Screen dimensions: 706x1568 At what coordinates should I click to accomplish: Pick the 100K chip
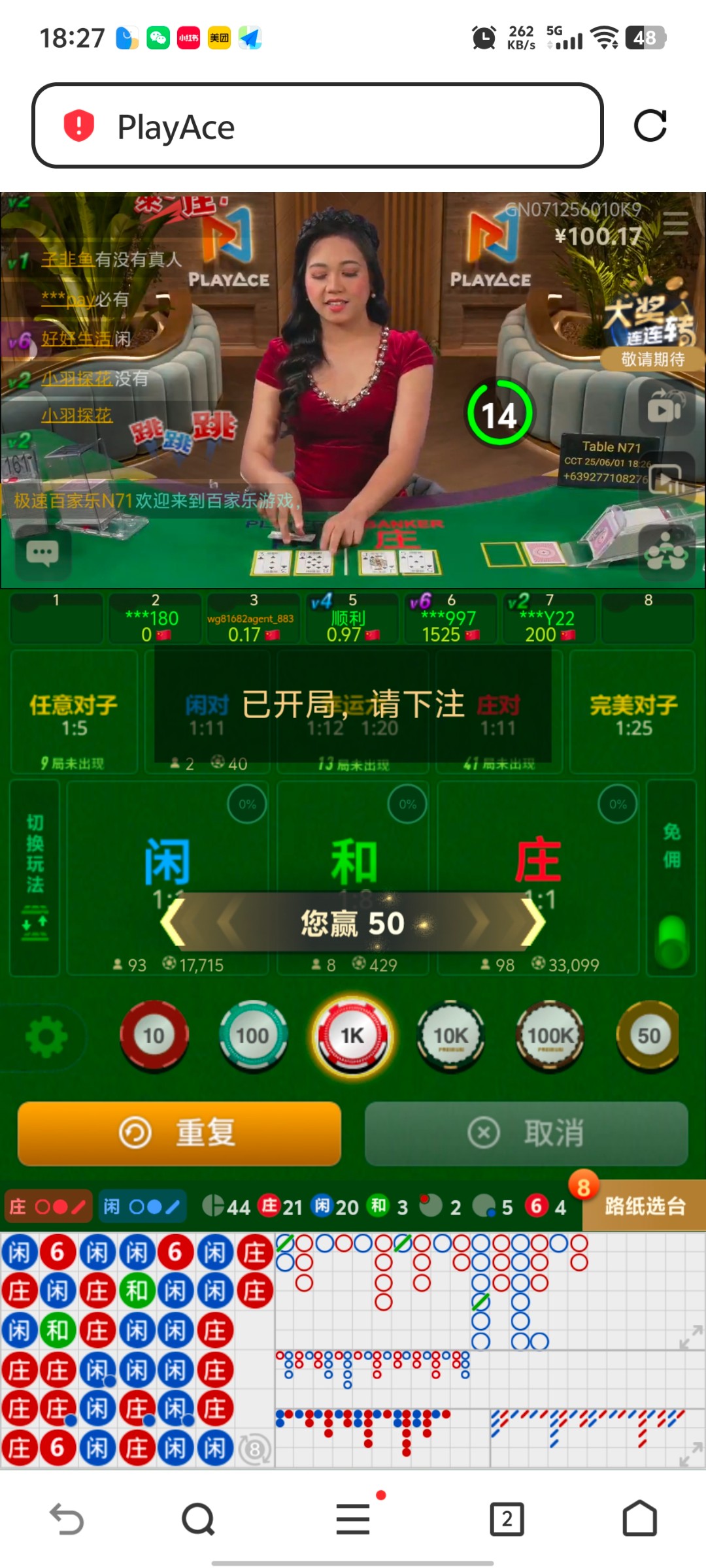pos(550,1036)
